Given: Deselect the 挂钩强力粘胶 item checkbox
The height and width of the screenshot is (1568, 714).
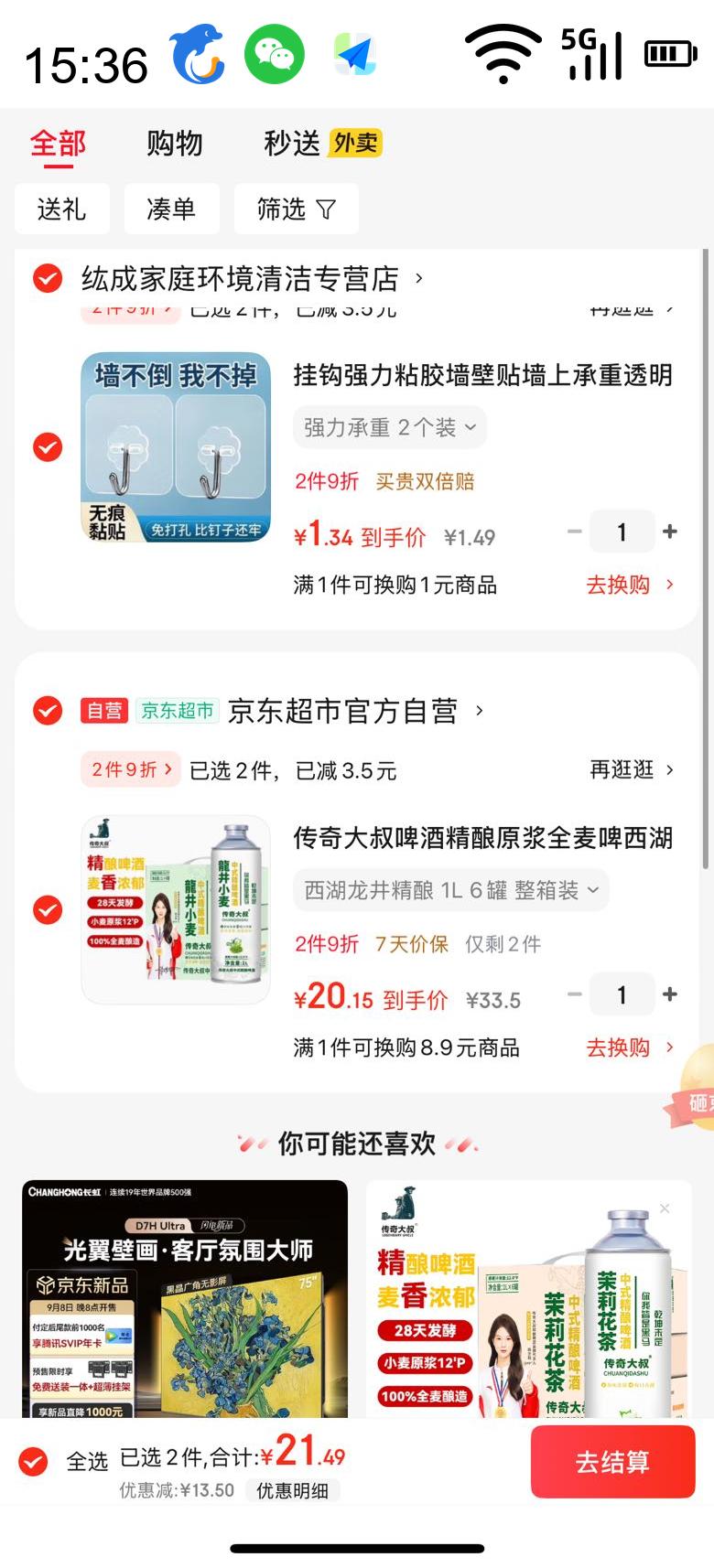Looking at the screenshot, I should pyautogui.click(x=48, y=447).
